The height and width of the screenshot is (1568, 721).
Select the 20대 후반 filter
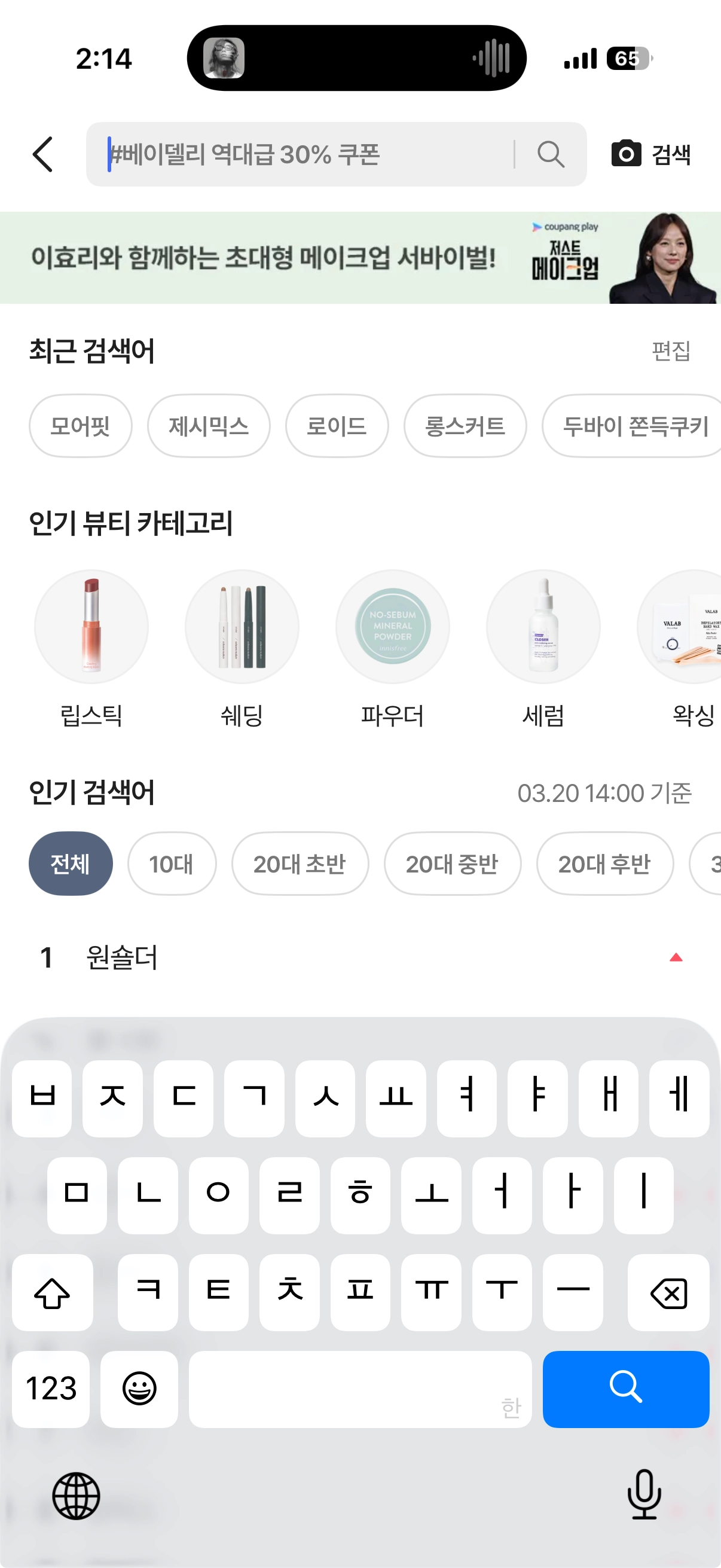pos(604,863)
